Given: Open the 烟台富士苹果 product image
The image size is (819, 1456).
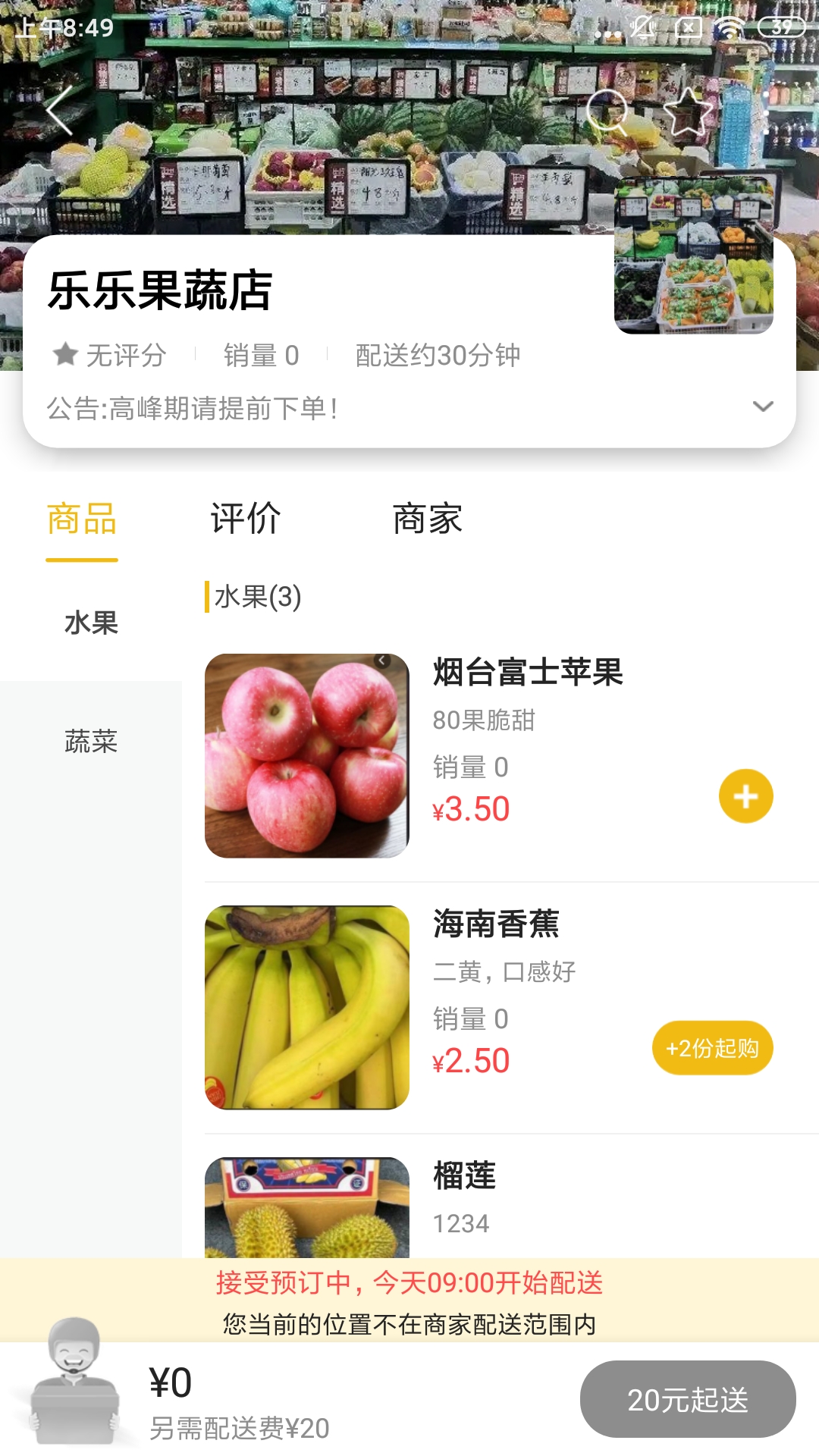Looking at the screenshot, I should tap(307, 756).
